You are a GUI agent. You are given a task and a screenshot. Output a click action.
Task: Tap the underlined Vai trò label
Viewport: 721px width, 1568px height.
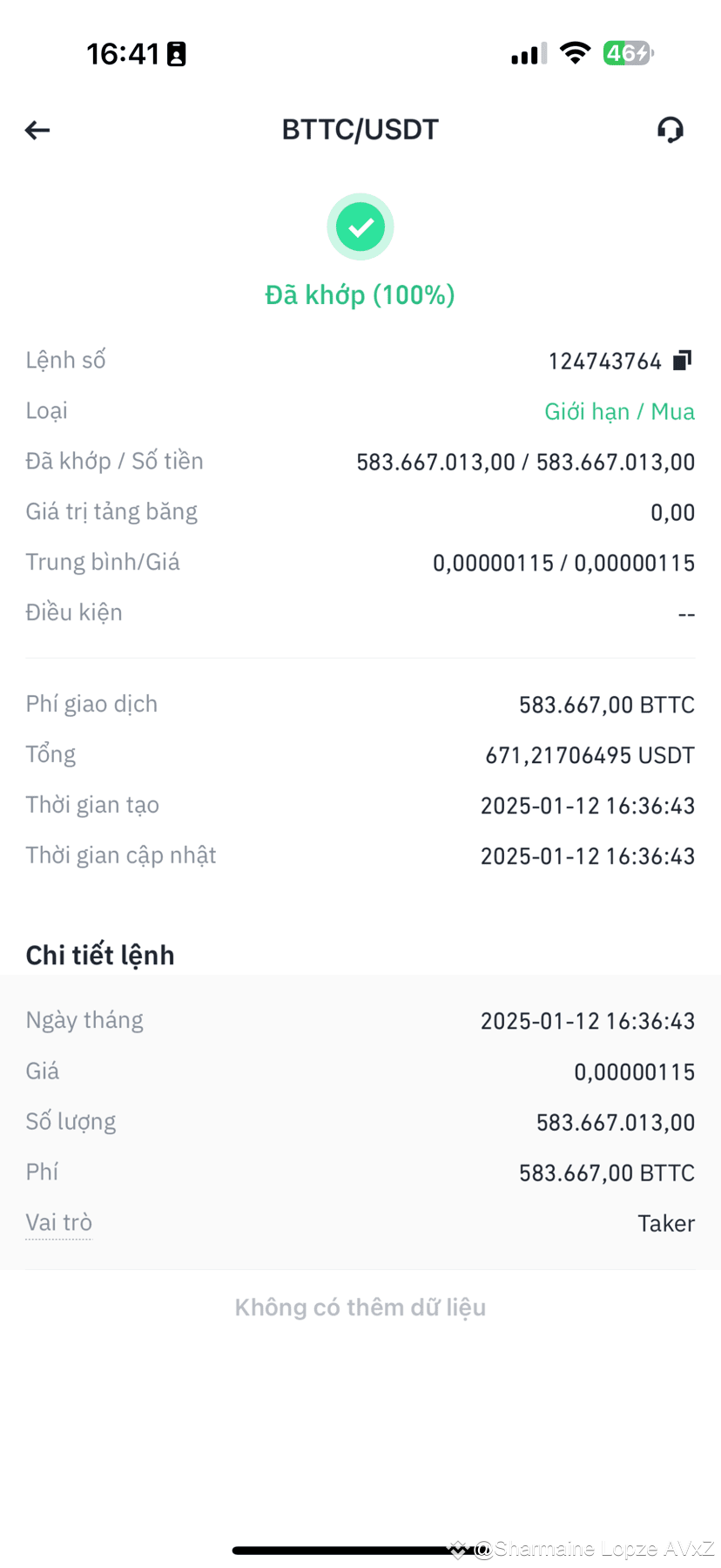click(58, 1223)
